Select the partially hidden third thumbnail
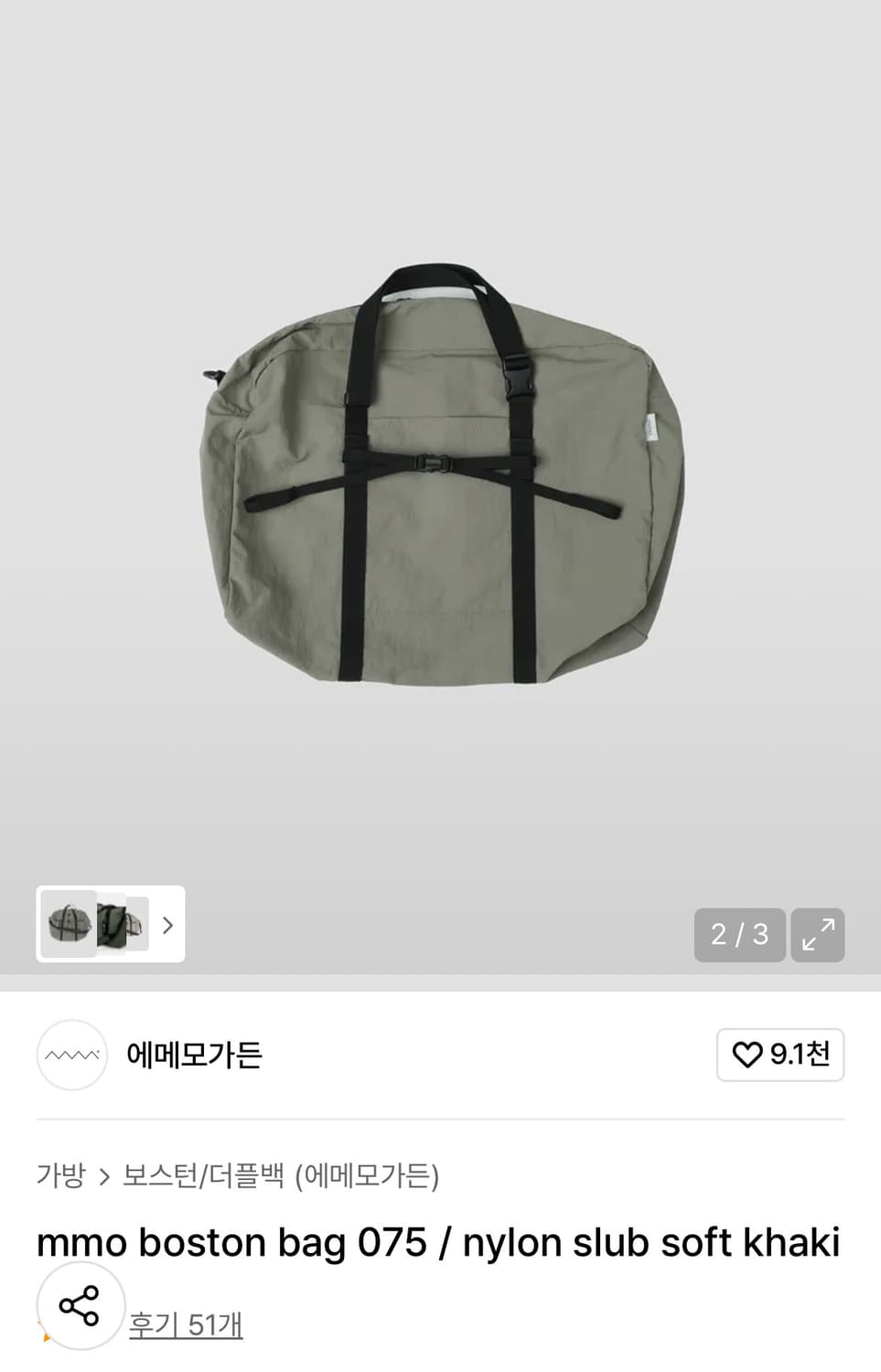The width and height of the screenshot is (881, 1372). point(139,925)
